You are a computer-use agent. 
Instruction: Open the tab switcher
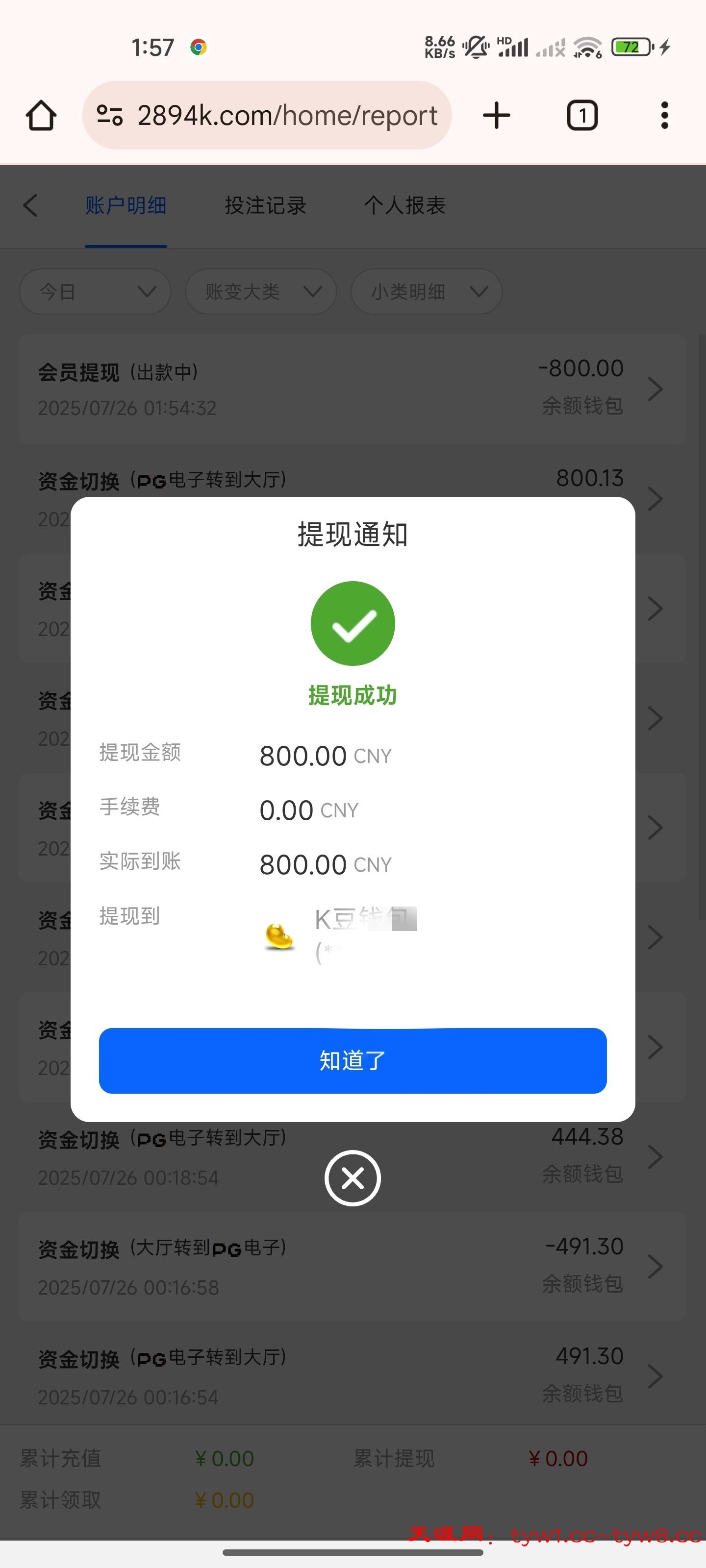coord(582,116)
